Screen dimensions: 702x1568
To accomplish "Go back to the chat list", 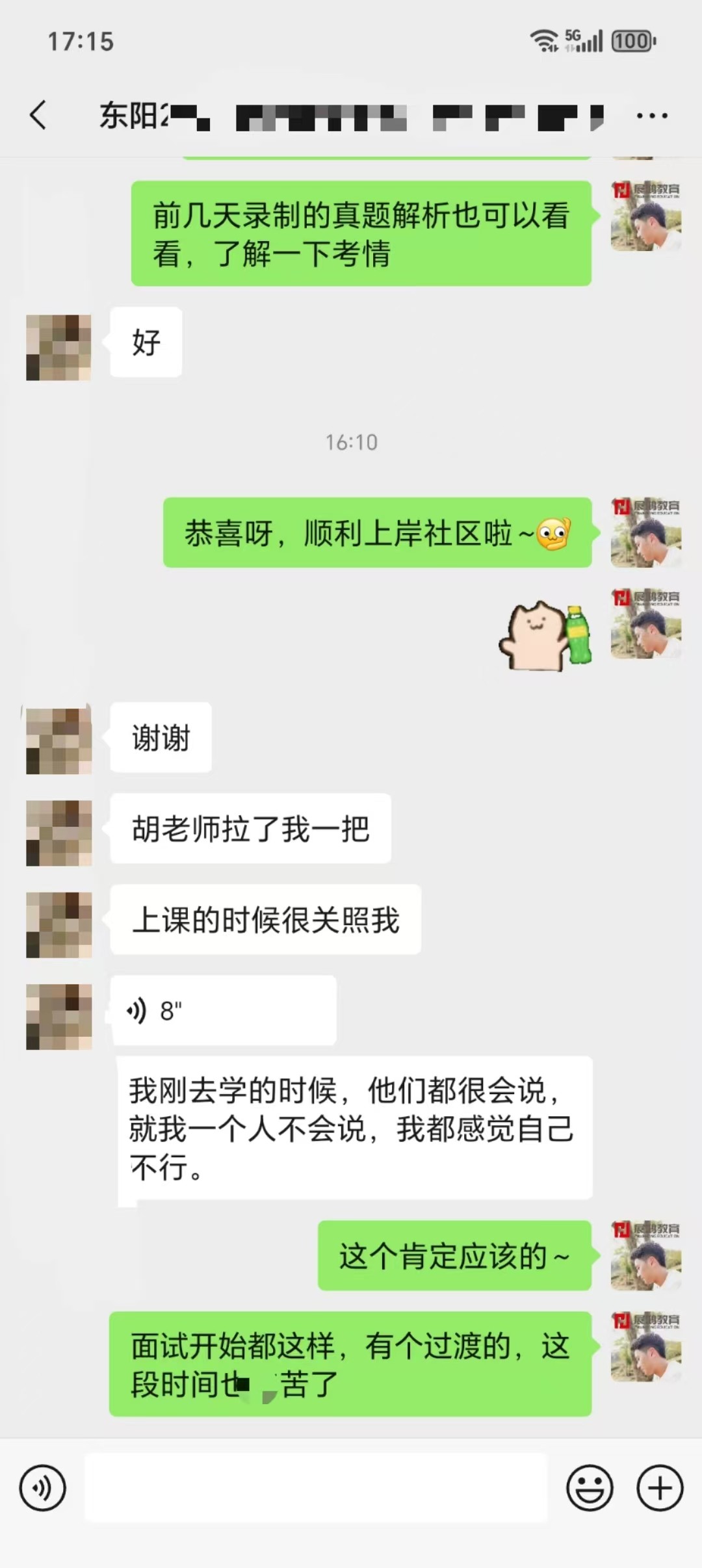I will [39, 116].
